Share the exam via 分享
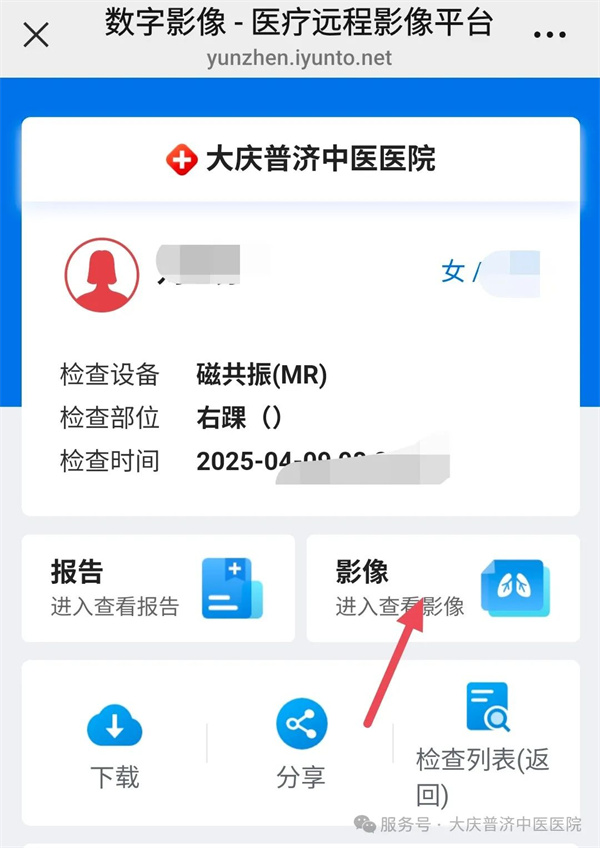 [x=301, y=744]
